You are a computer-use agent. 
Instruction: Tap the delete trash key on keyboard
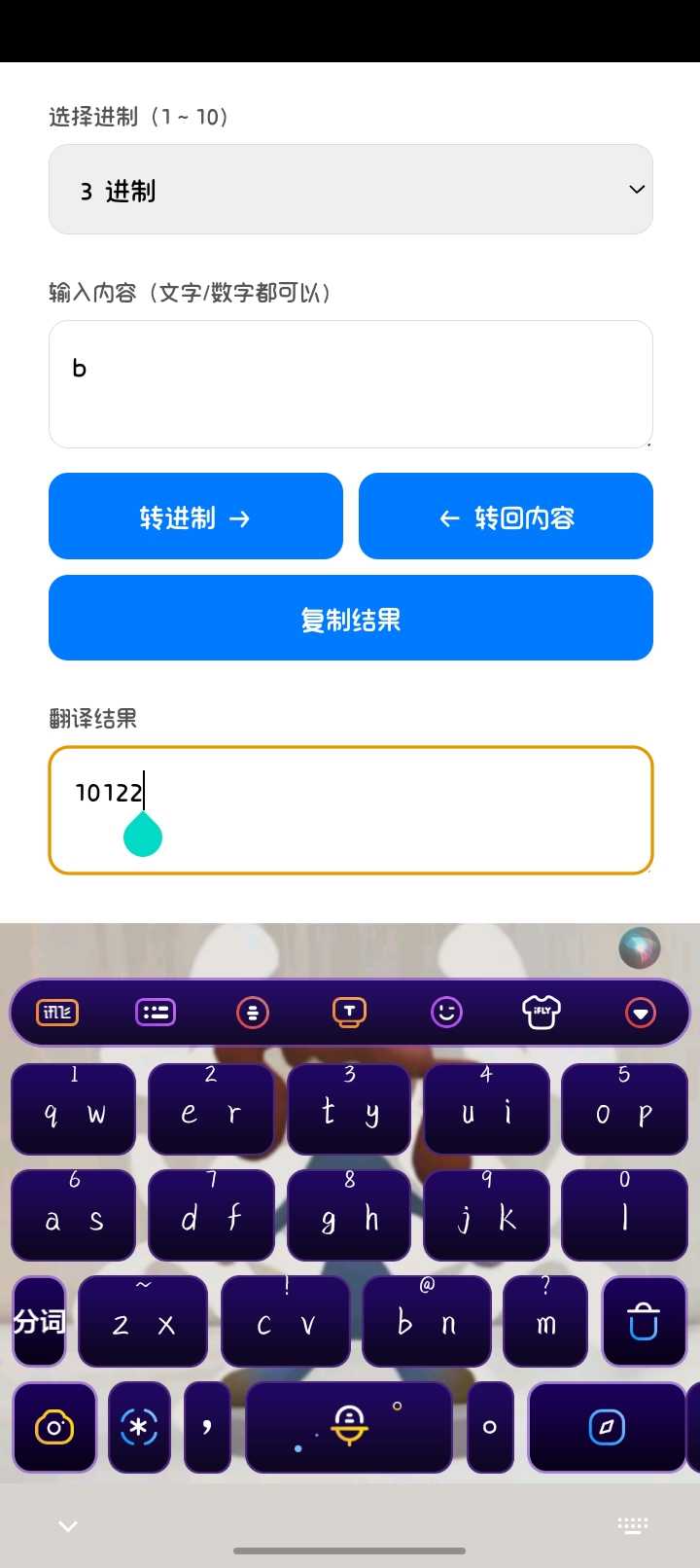(644, 1322)
